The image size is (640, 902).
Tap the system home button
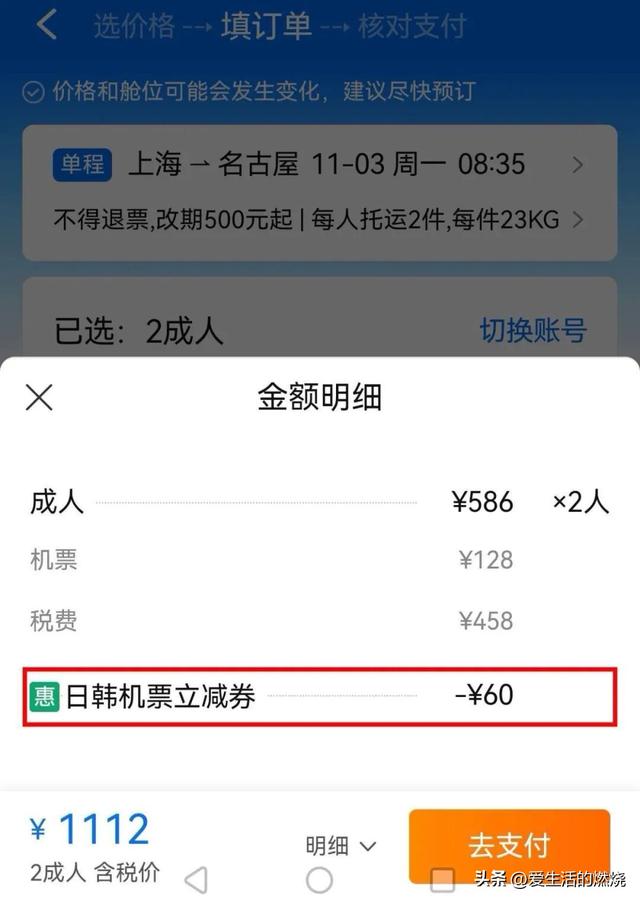click(319, 880)
